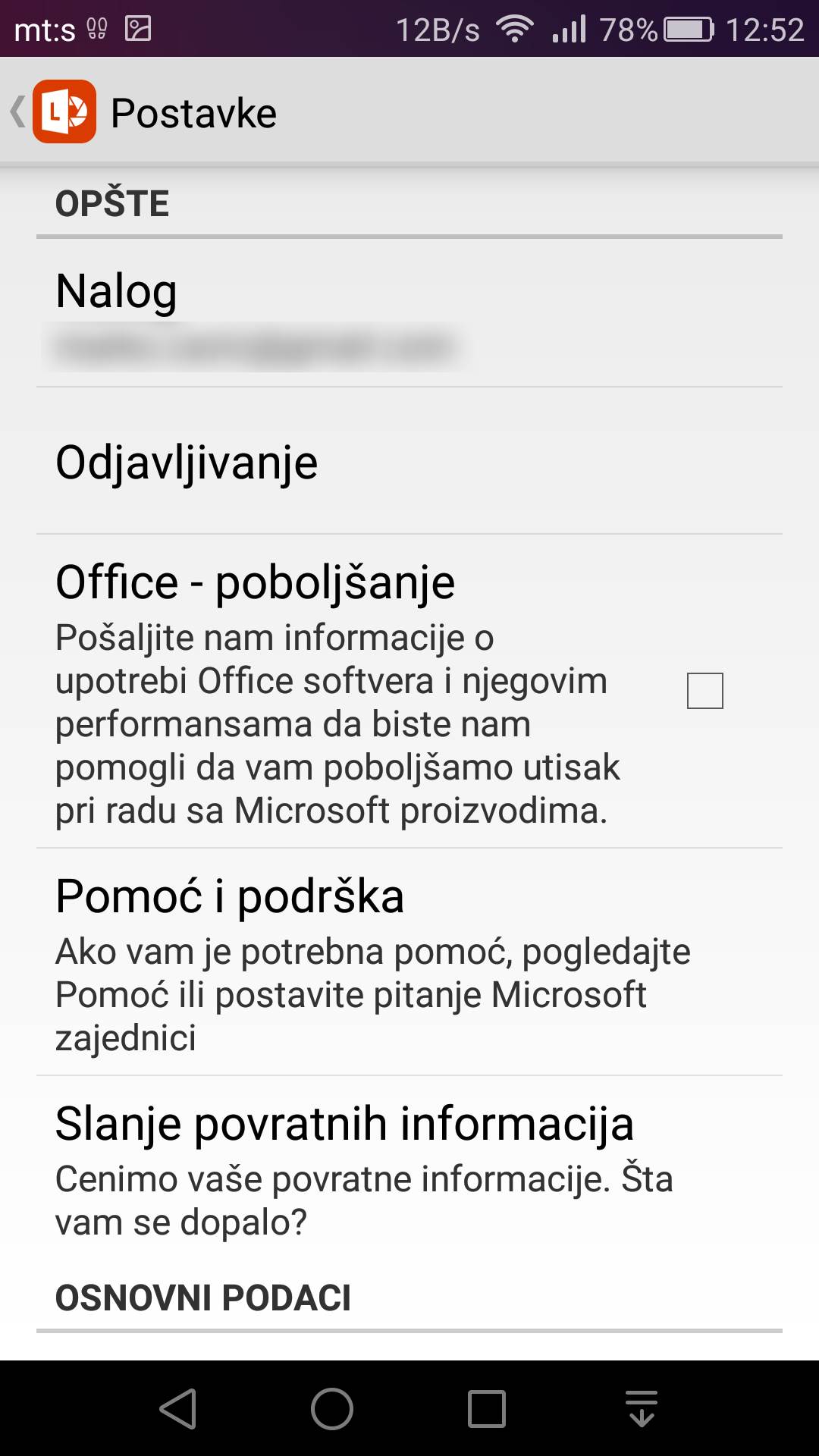This screenshot has height=1456, width=819.
Task: Go to the system home screen
Action: 331,1409
